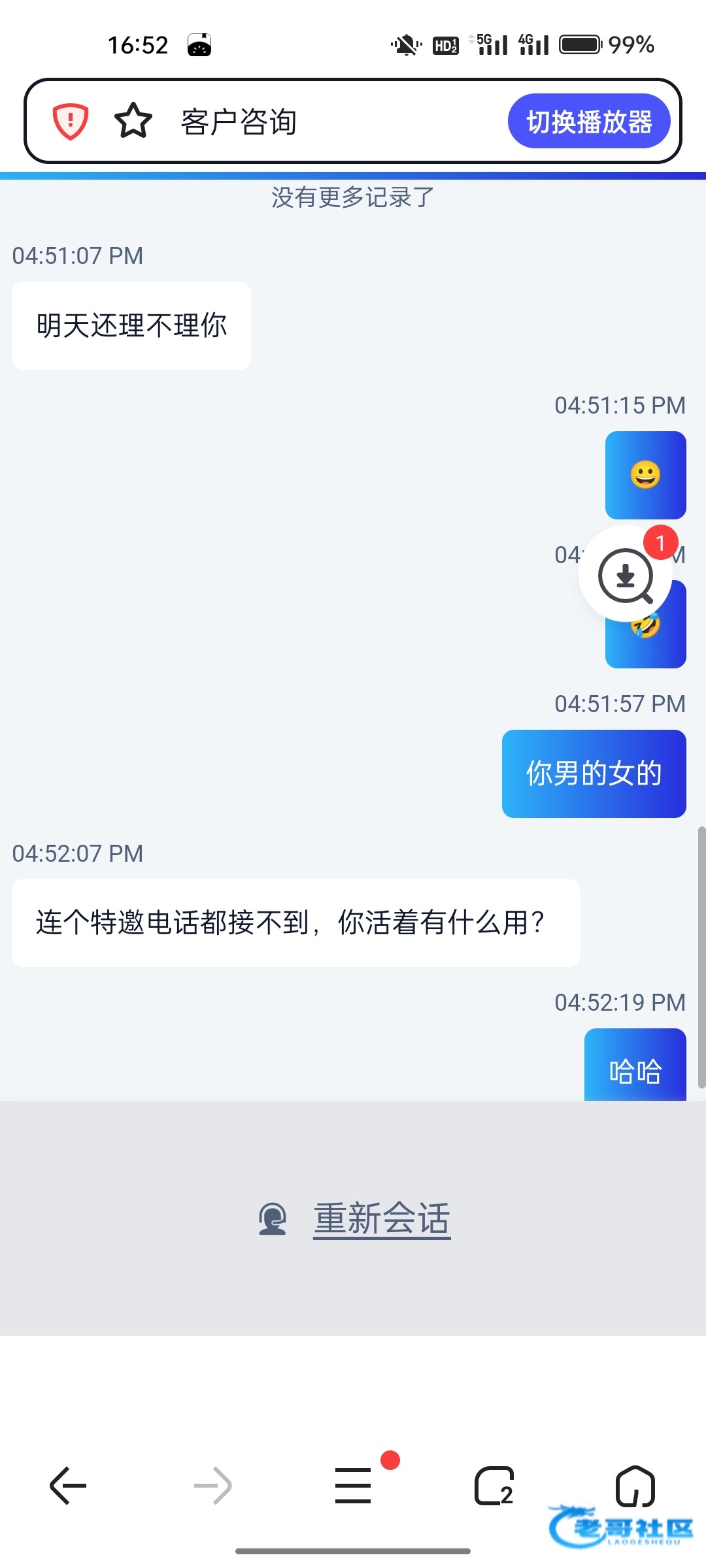Tap the 客户咨询 address bar title
The width and height of the screenshot is (706, 1568).
pyautogui.click(x=239, y=122)
